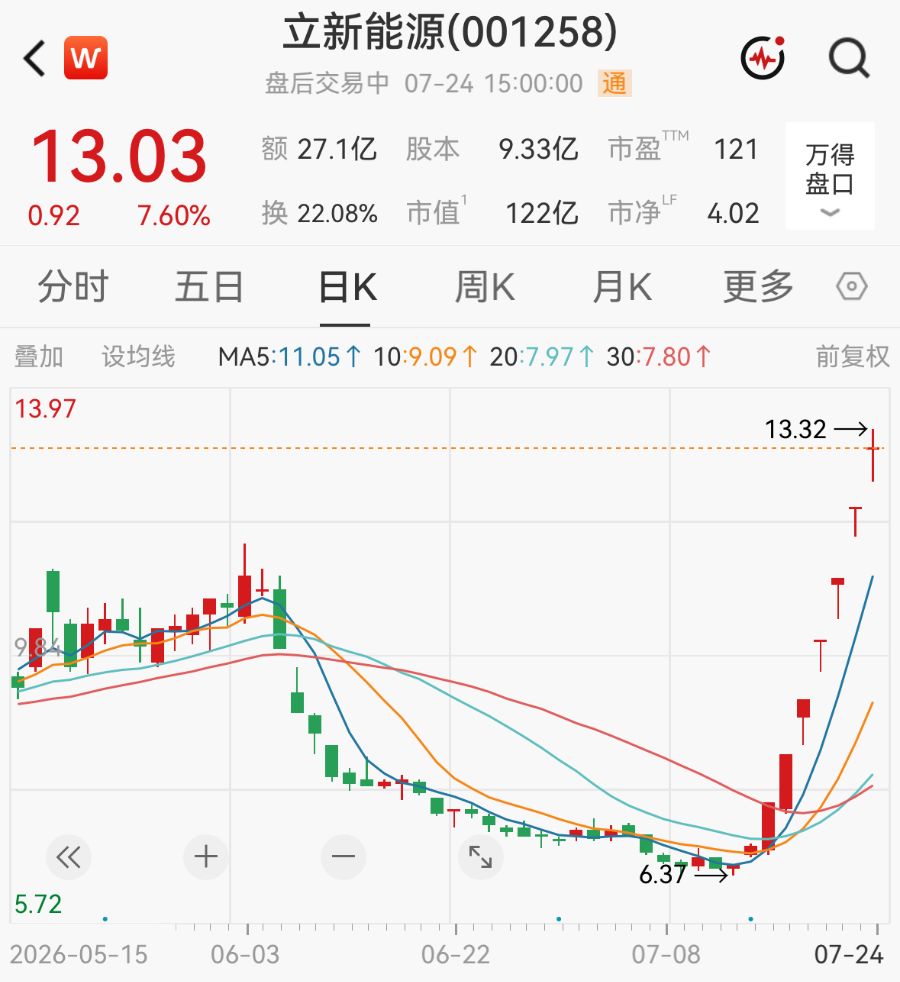Switch to the 月K chart tab
Image resolution: width=900 pixels, height=982 pixels.
pos(623,287)
